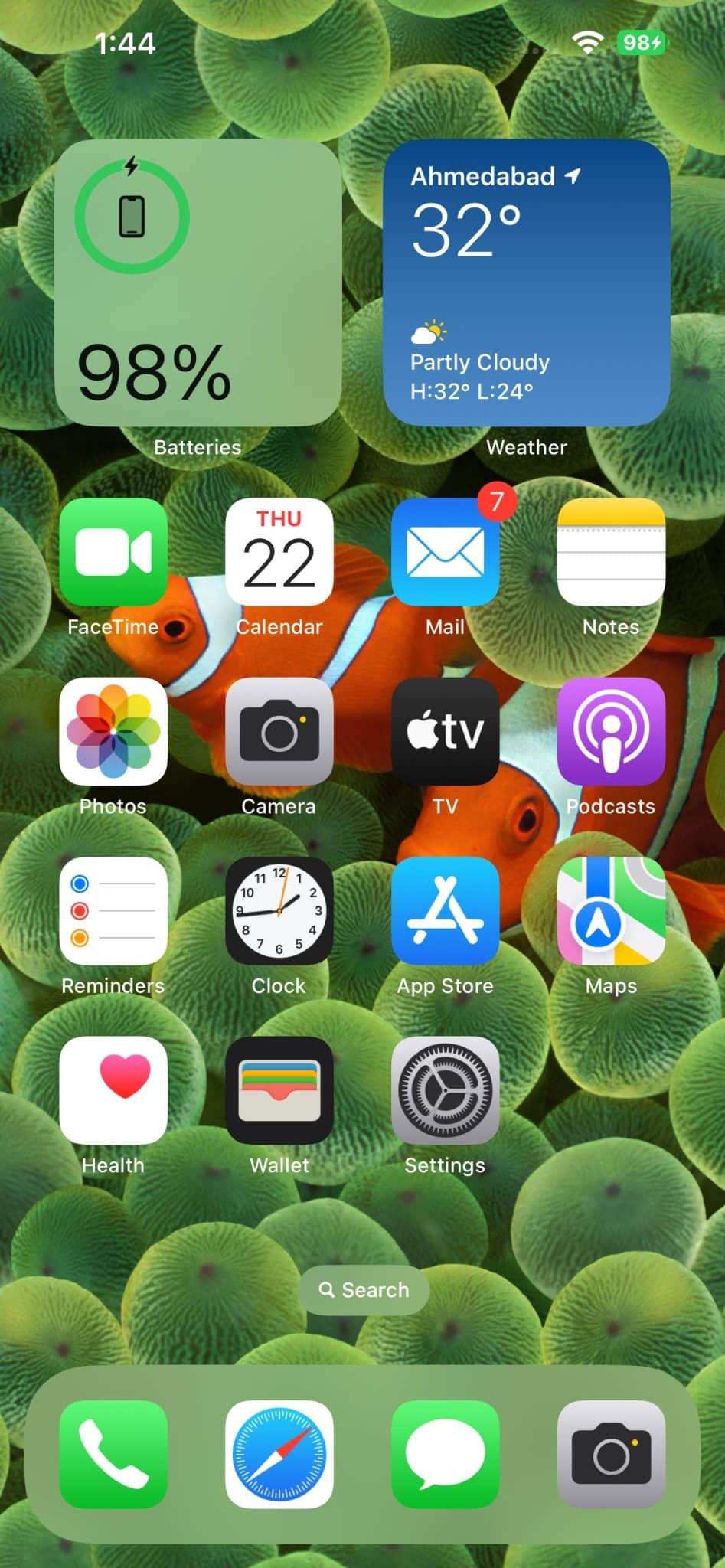
Task: Open the Clock app
Action: tap(279, 910)
